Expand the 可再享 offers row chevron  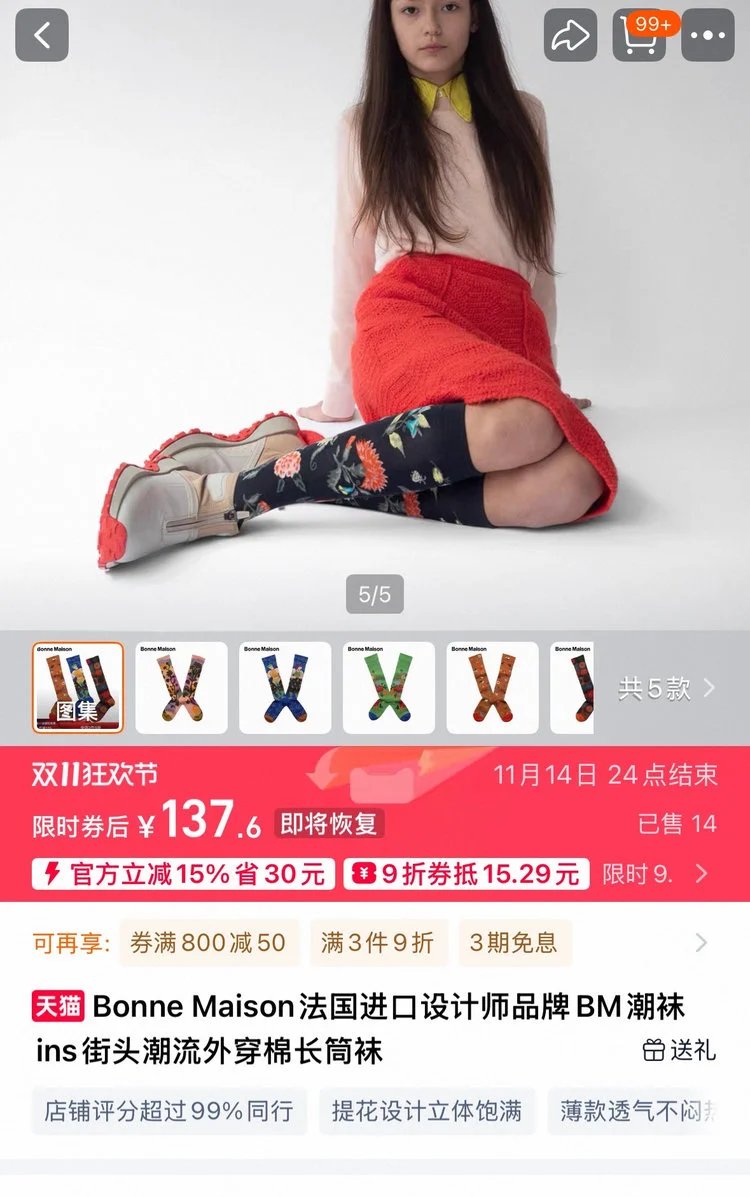[701, 943]
